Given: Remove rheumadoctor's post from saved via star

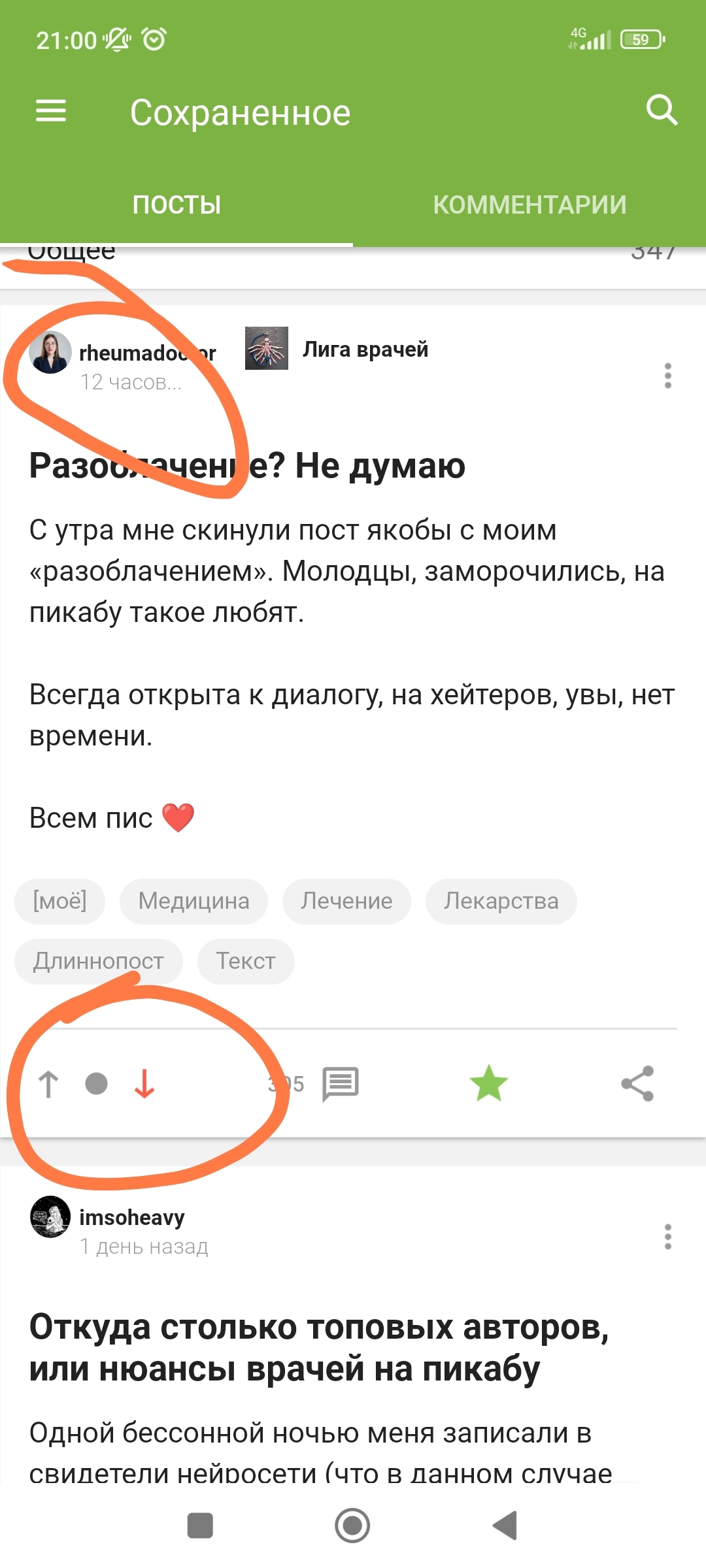Looking at the screenshot, I should (489, 1083).
